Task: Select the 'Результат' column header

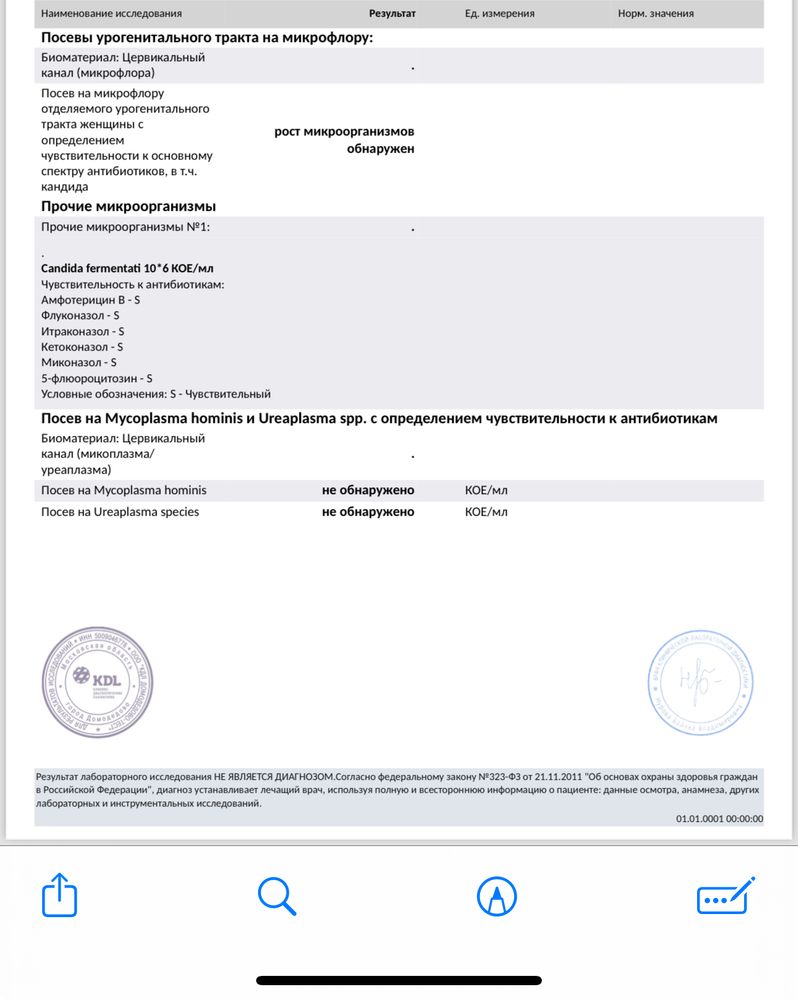Action: pos(394,13)
